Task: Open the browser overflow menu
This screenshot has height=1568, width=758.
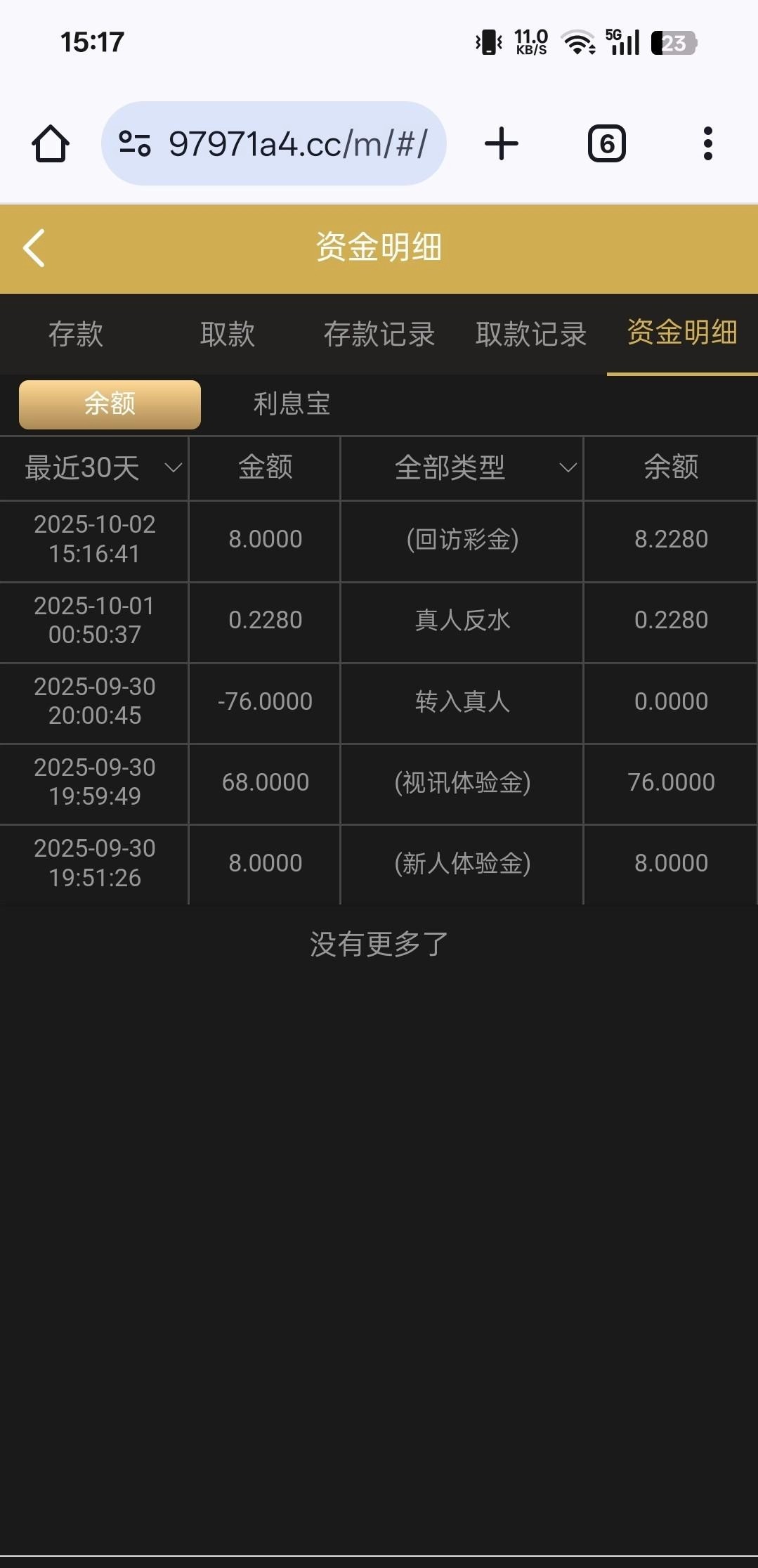Action: (707, 144)
